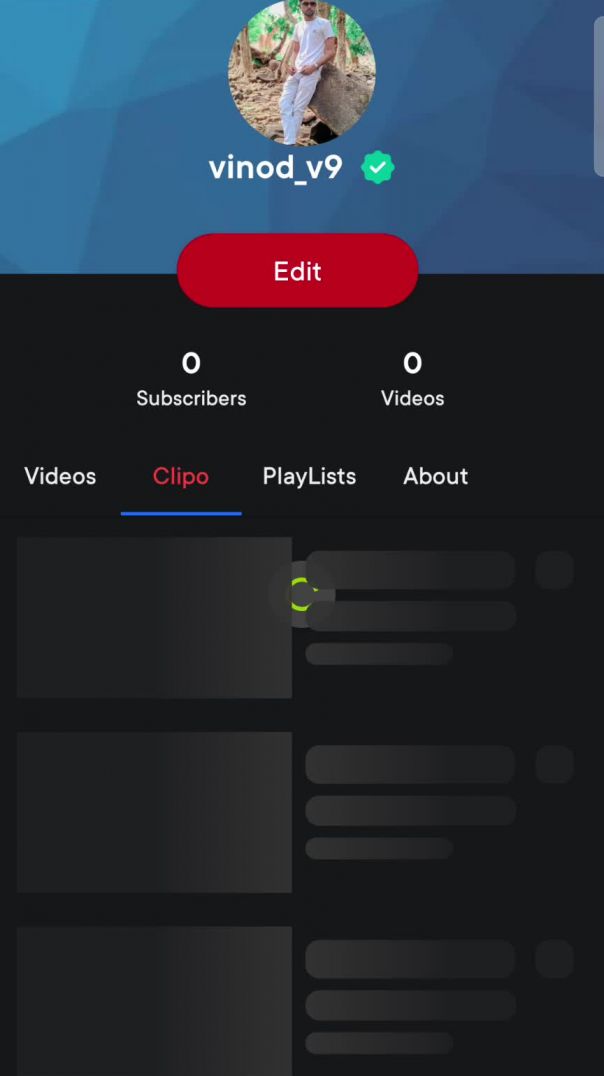Tap the red Edit button
604x1076 pixels.
pyautogui.click(x=297, y=271)
